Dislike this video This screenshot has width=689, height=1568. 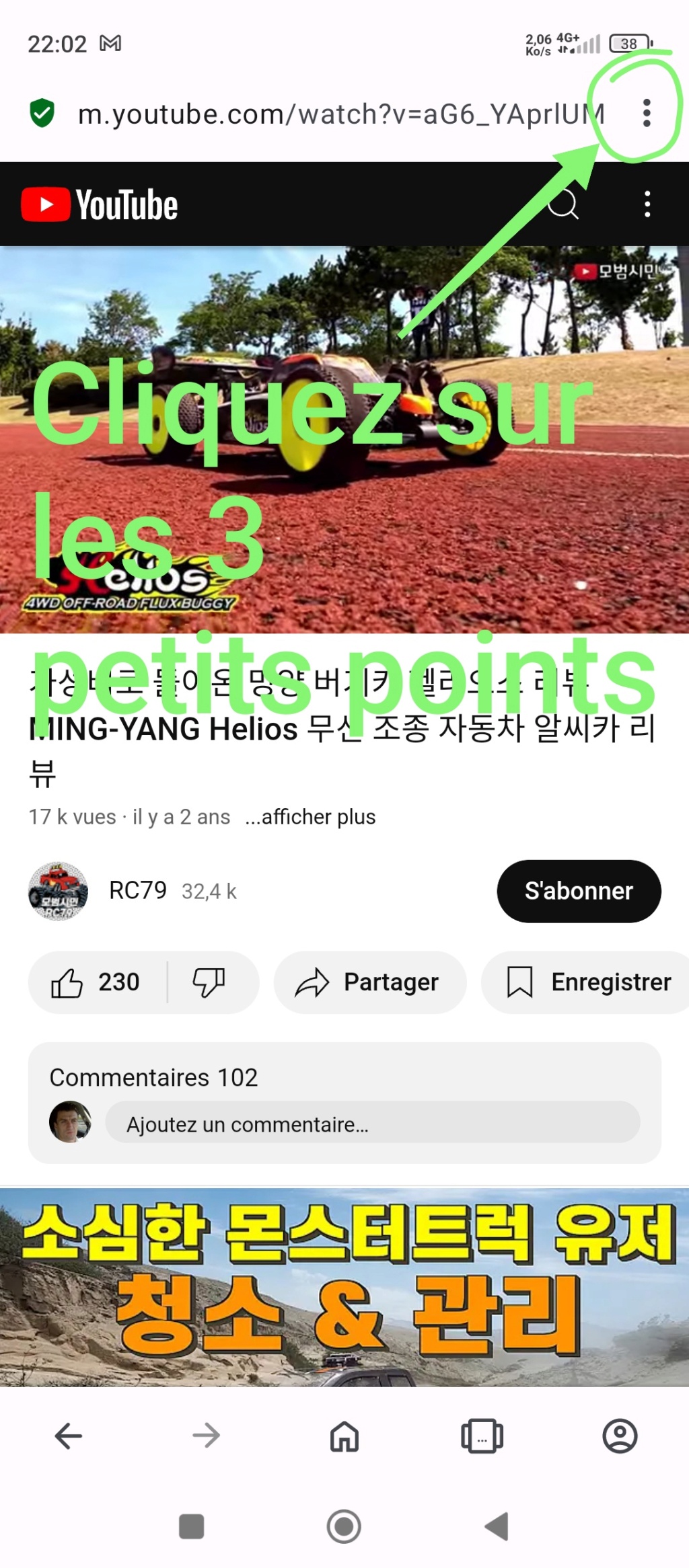(209, 982)
